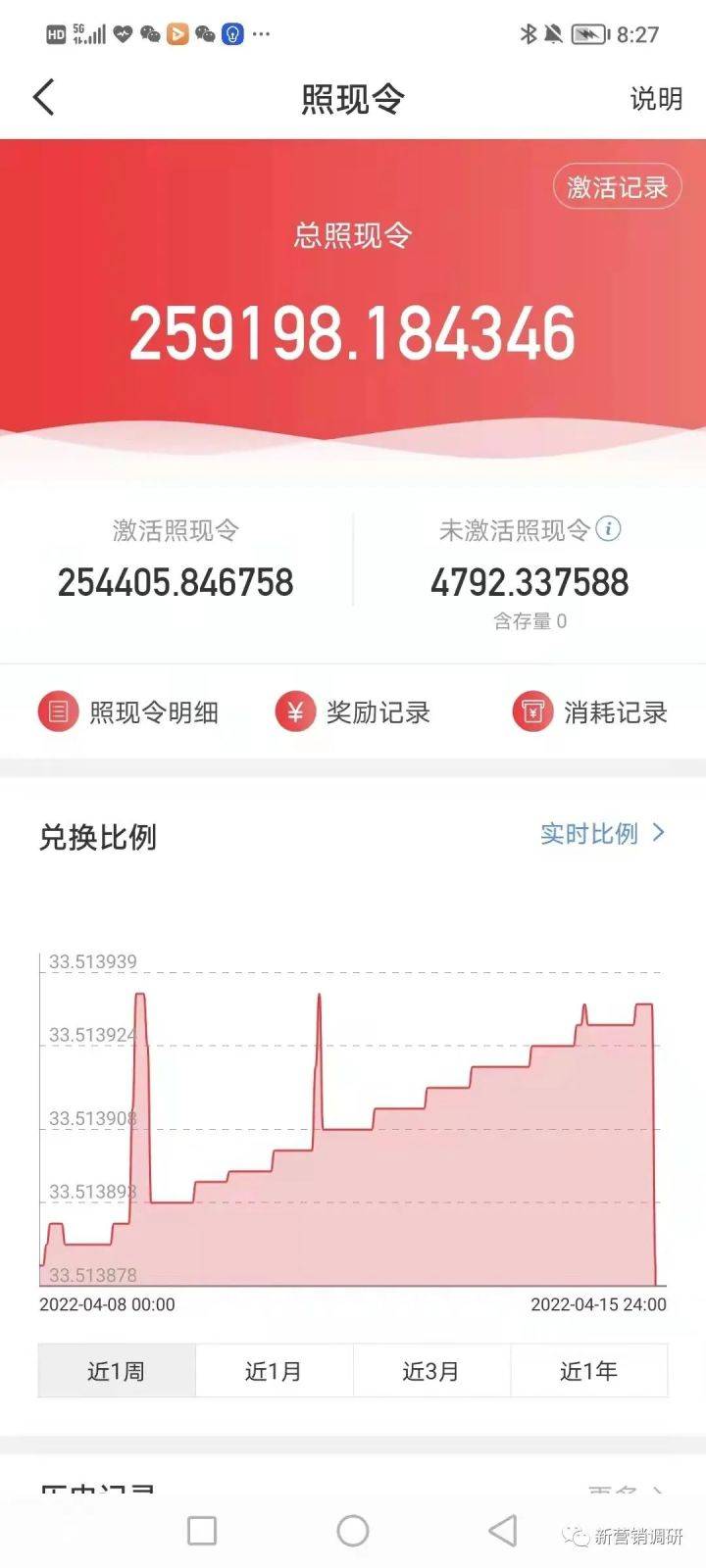Go back using the top-left arrow
This screenshot has height=1568, width=706.
point(43,98)
